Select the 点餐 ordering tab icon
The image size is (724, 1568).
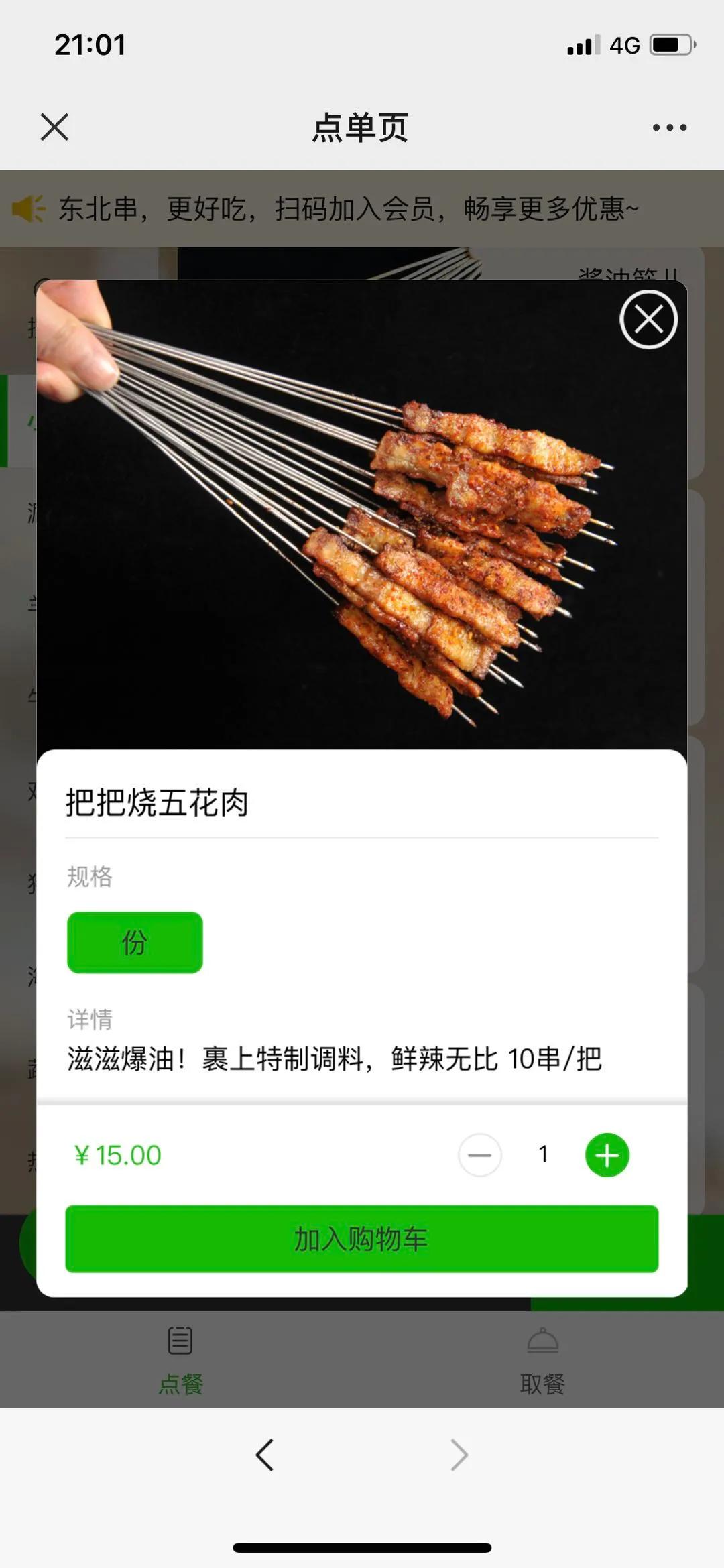pos(178,1340)
